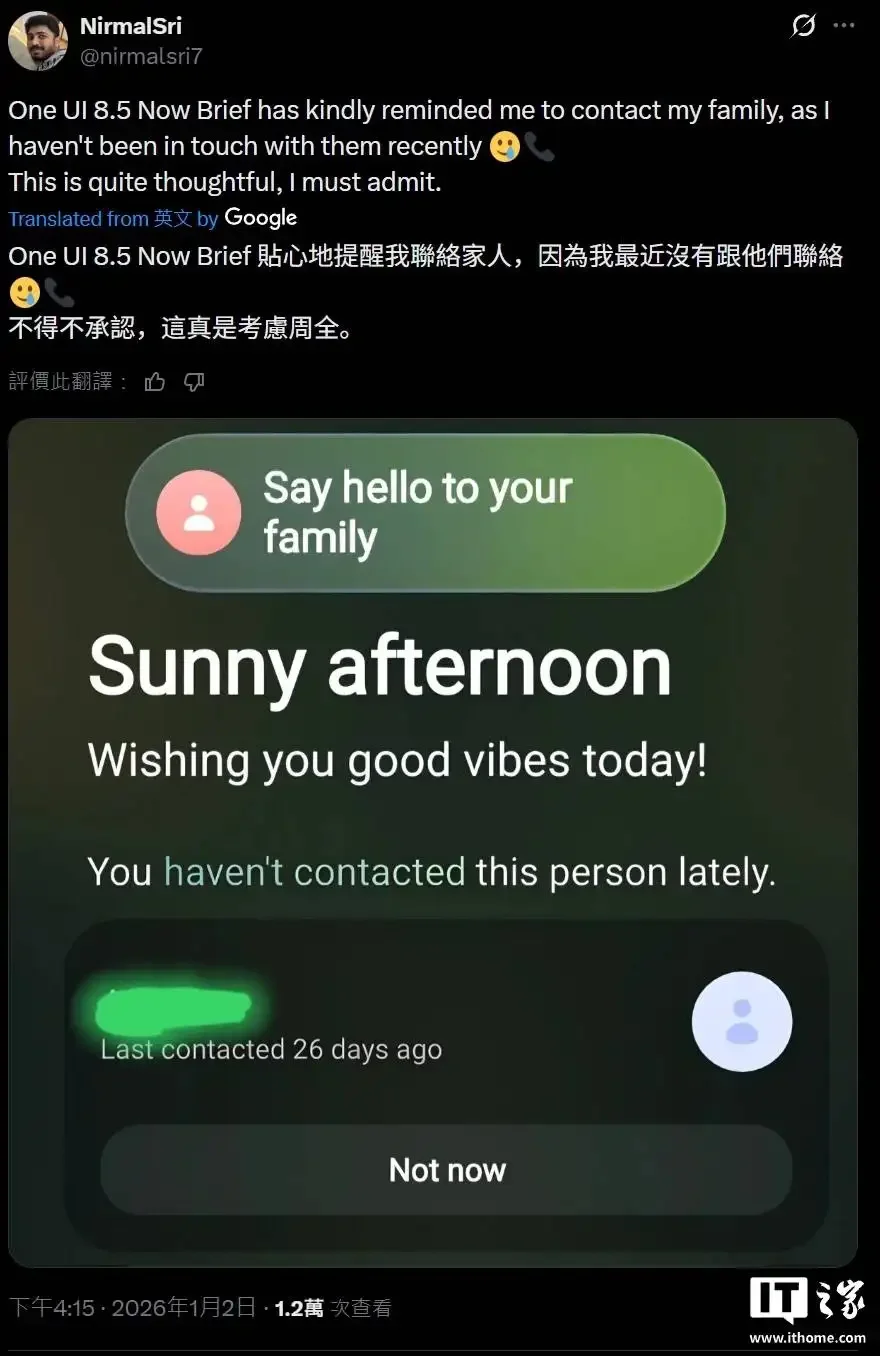The width and height of the screenshot is (880, 1356).
Task: Click NirmalSri's circular profile picture
Action: tap(37, 42)
